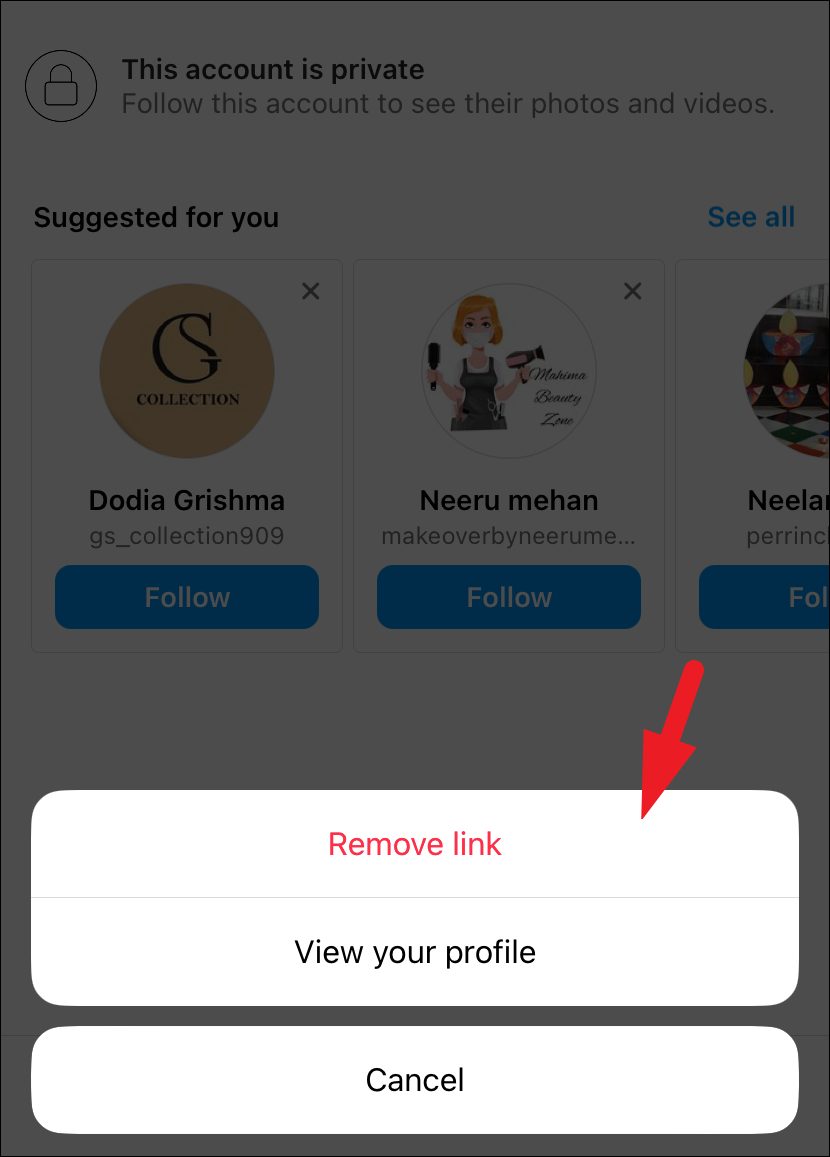Open Dodia Grishma's profile card

click(x=187, y=370)
